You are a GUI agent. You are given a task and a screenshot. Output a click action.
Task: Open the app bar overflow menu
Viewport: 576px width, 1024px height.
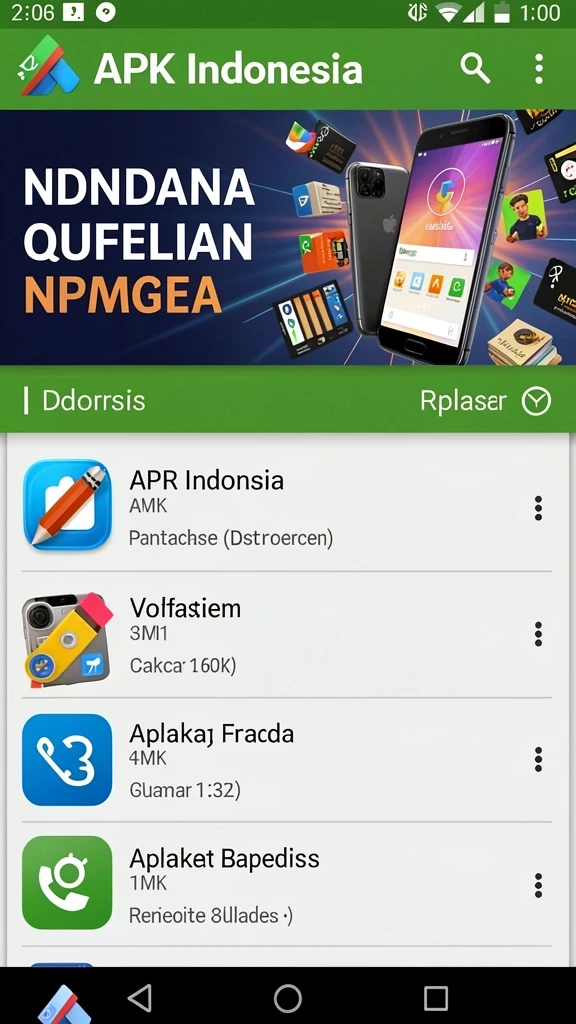[538, 69]
